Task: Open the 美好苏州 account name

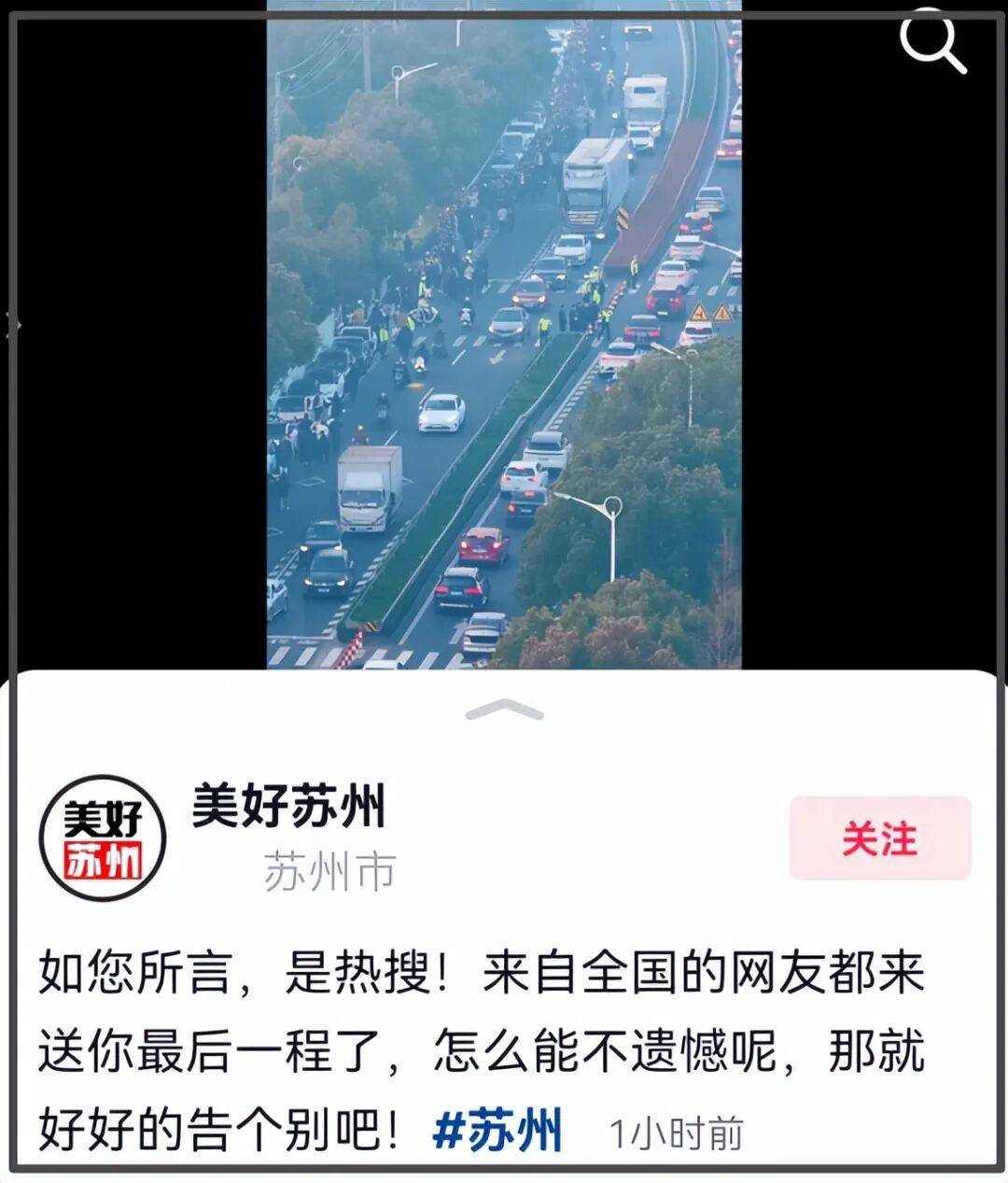Action: [x=288, y=806]
